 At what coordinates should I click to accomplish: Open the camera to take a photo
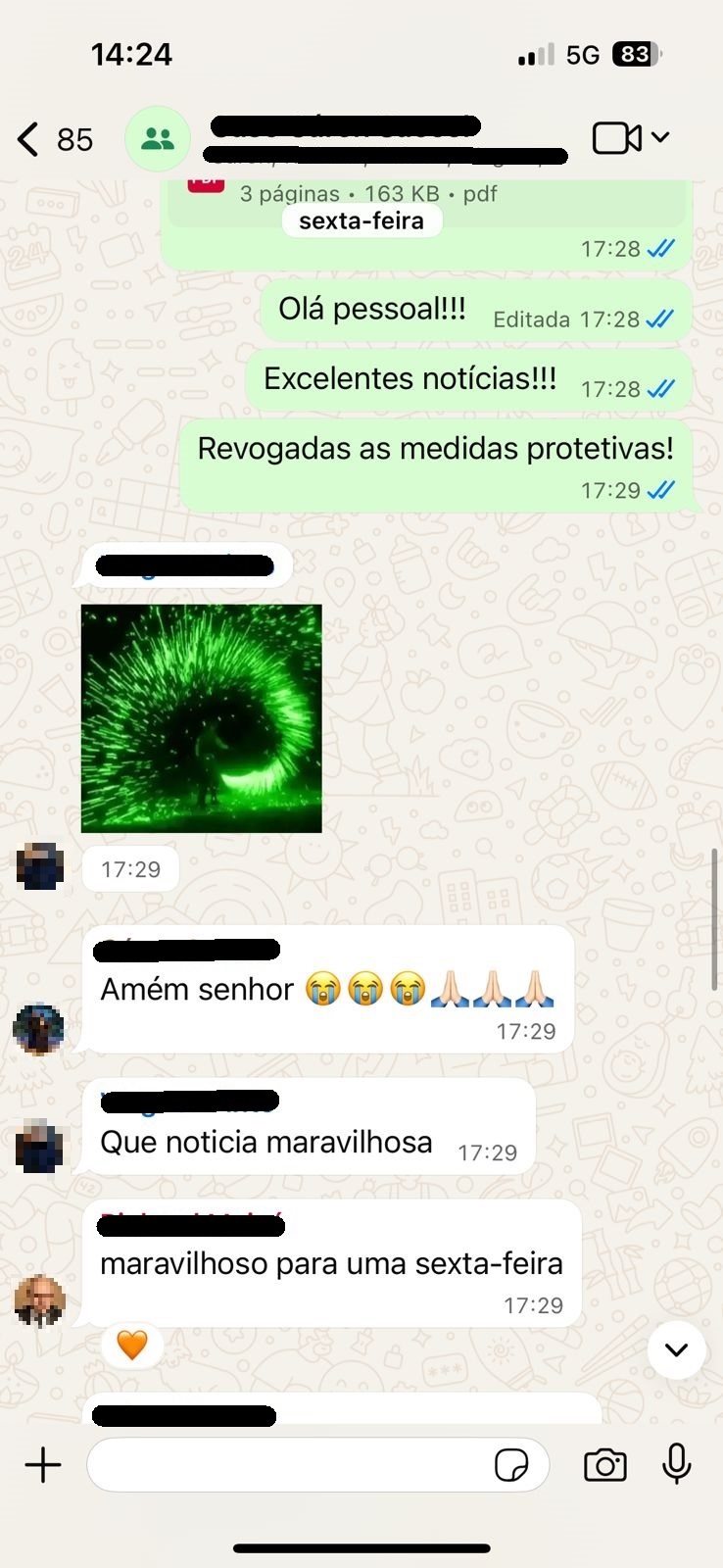pos(604,1465)
